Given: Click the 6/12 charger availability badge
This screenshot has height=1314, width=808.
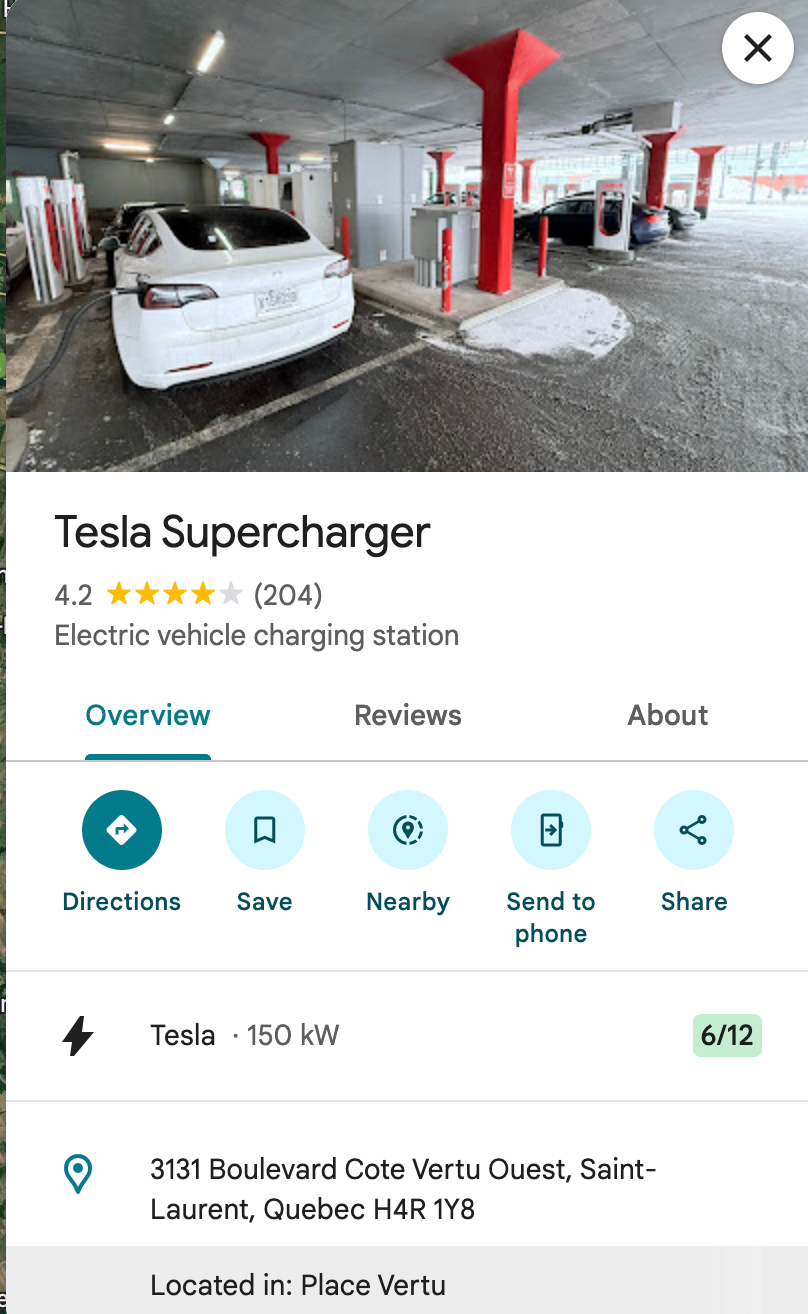Looking at the screenshot, I should point(727,1036).
